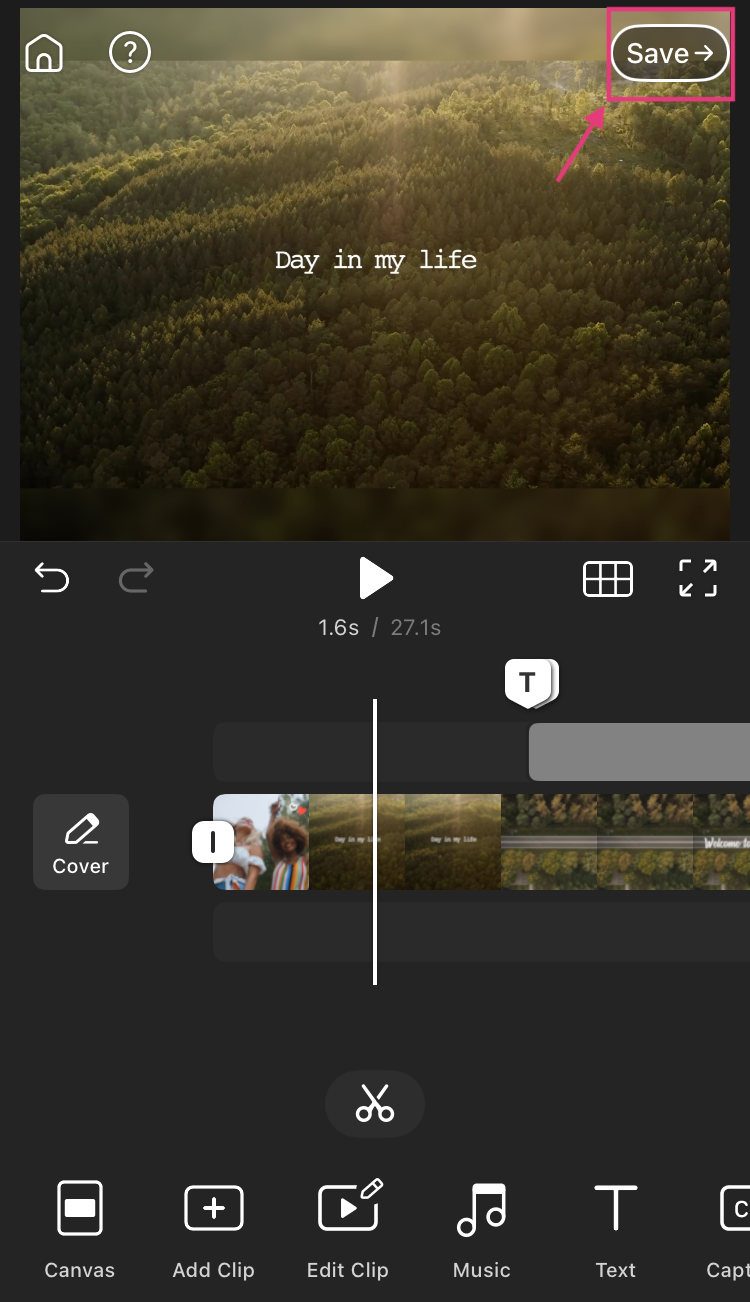Play the video preview
The height and width of the screenshot is (1302, 750).
click(x=375, y=578)
